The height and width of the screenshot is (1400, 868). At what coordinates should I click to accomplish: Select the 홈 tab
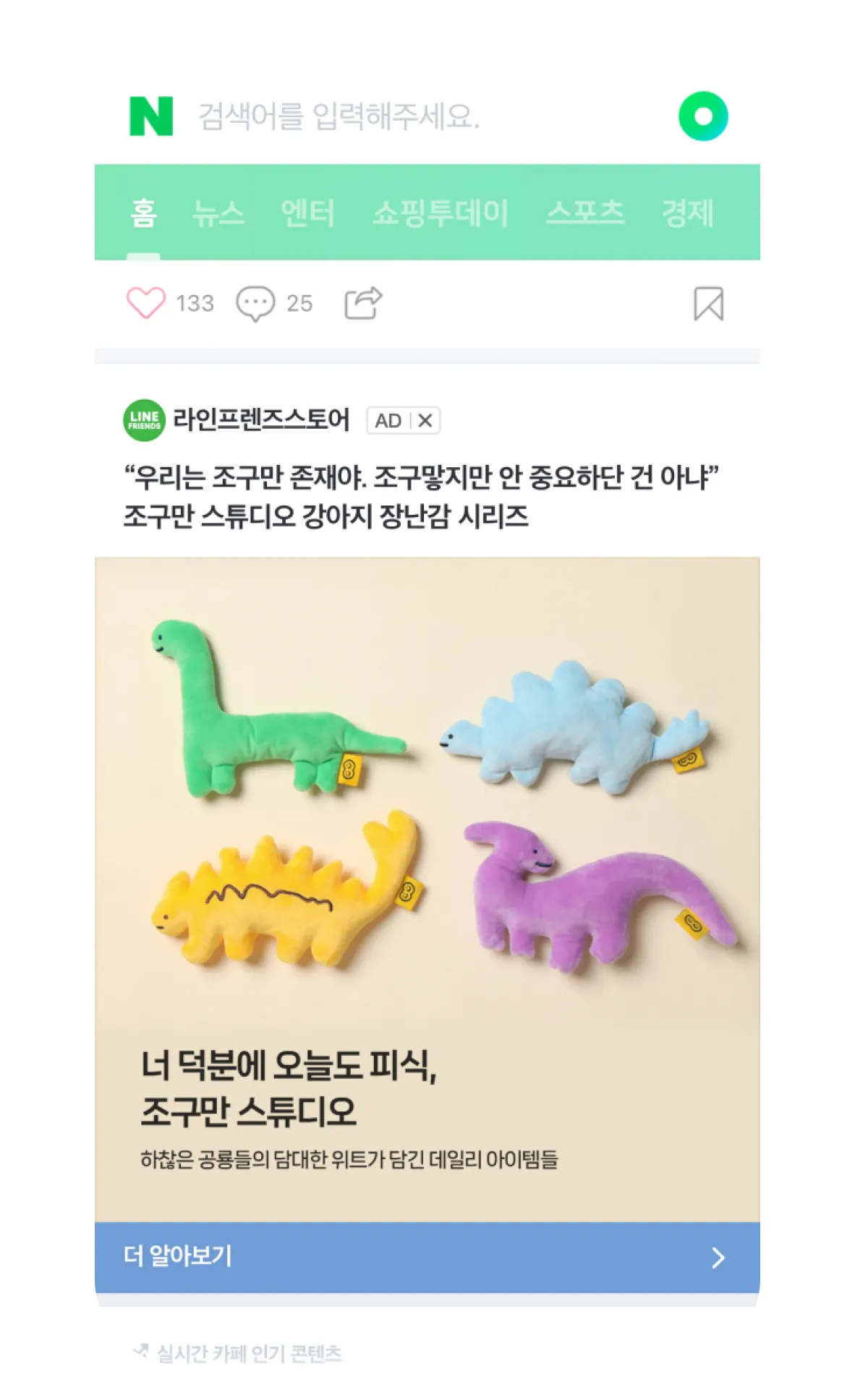(143, 213)
